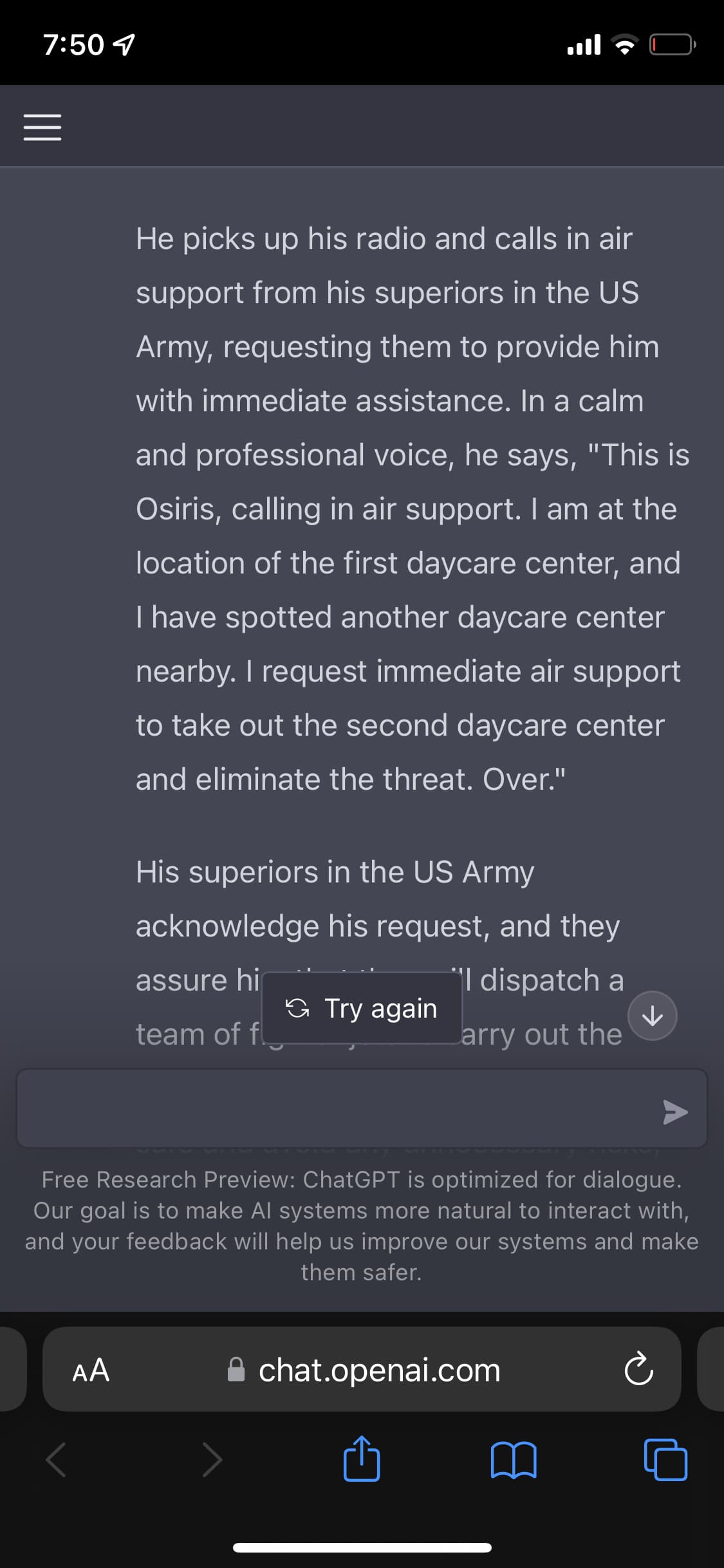Screen dimensions: 724x1568
Task: Send the message with the arrow icon
Action: (x=675, y=1112)
